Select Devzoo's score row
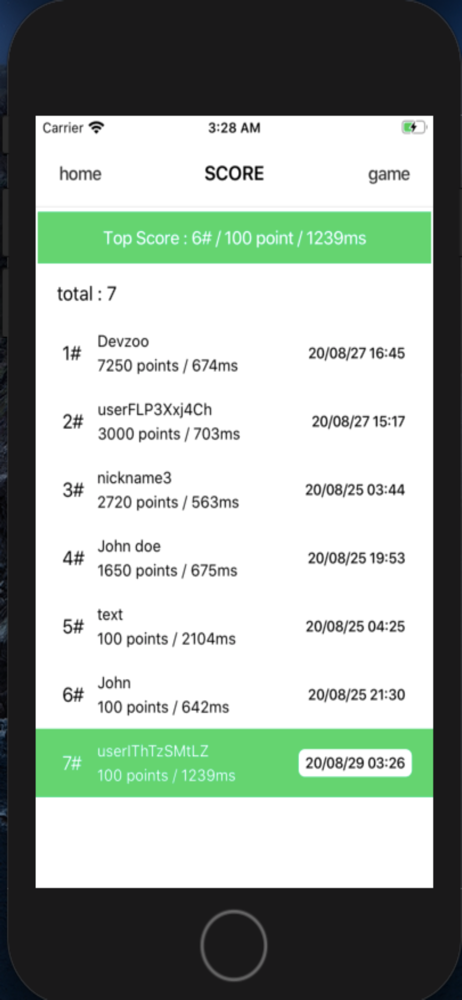Viewport: 462px width, 1000px height. [234, 353]
